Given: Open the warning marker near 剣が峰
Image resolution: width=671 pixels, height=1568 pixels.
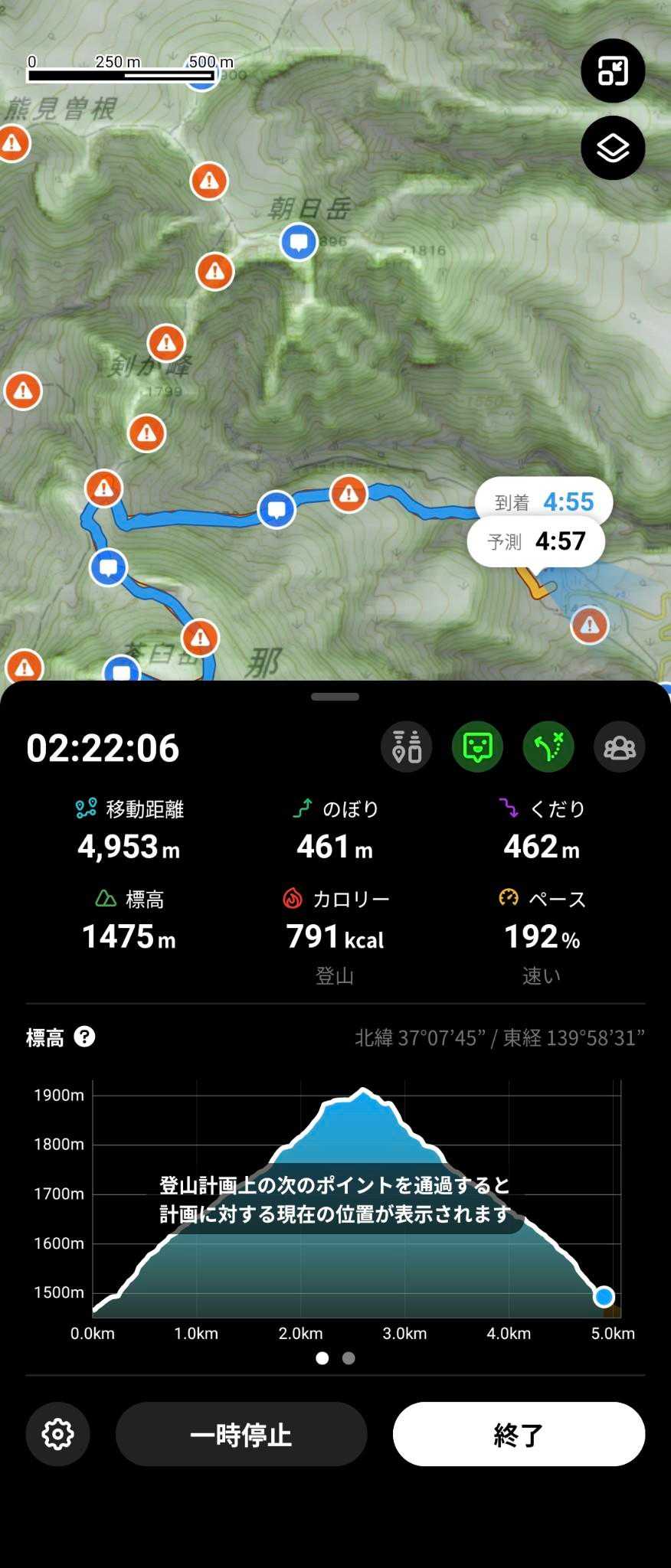Looking at the screenshot, I should (x=166, y=343).
